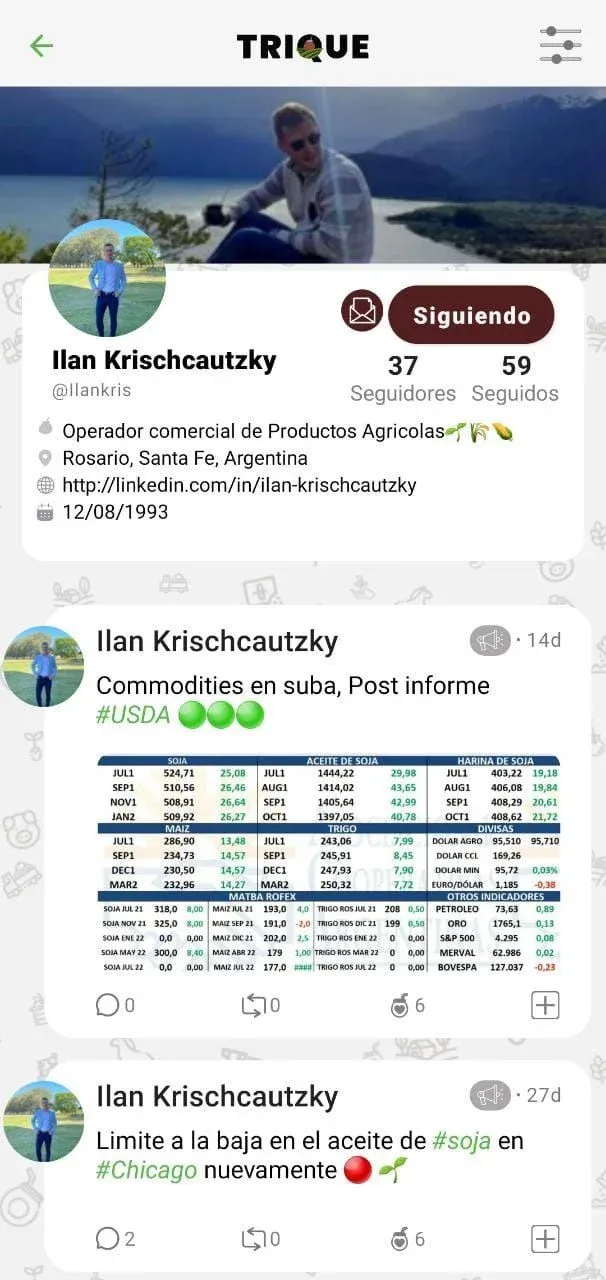Comment on the Commodities en suba post
The height and width of the screenshot is (1280, 606).
pos(108,1005)
